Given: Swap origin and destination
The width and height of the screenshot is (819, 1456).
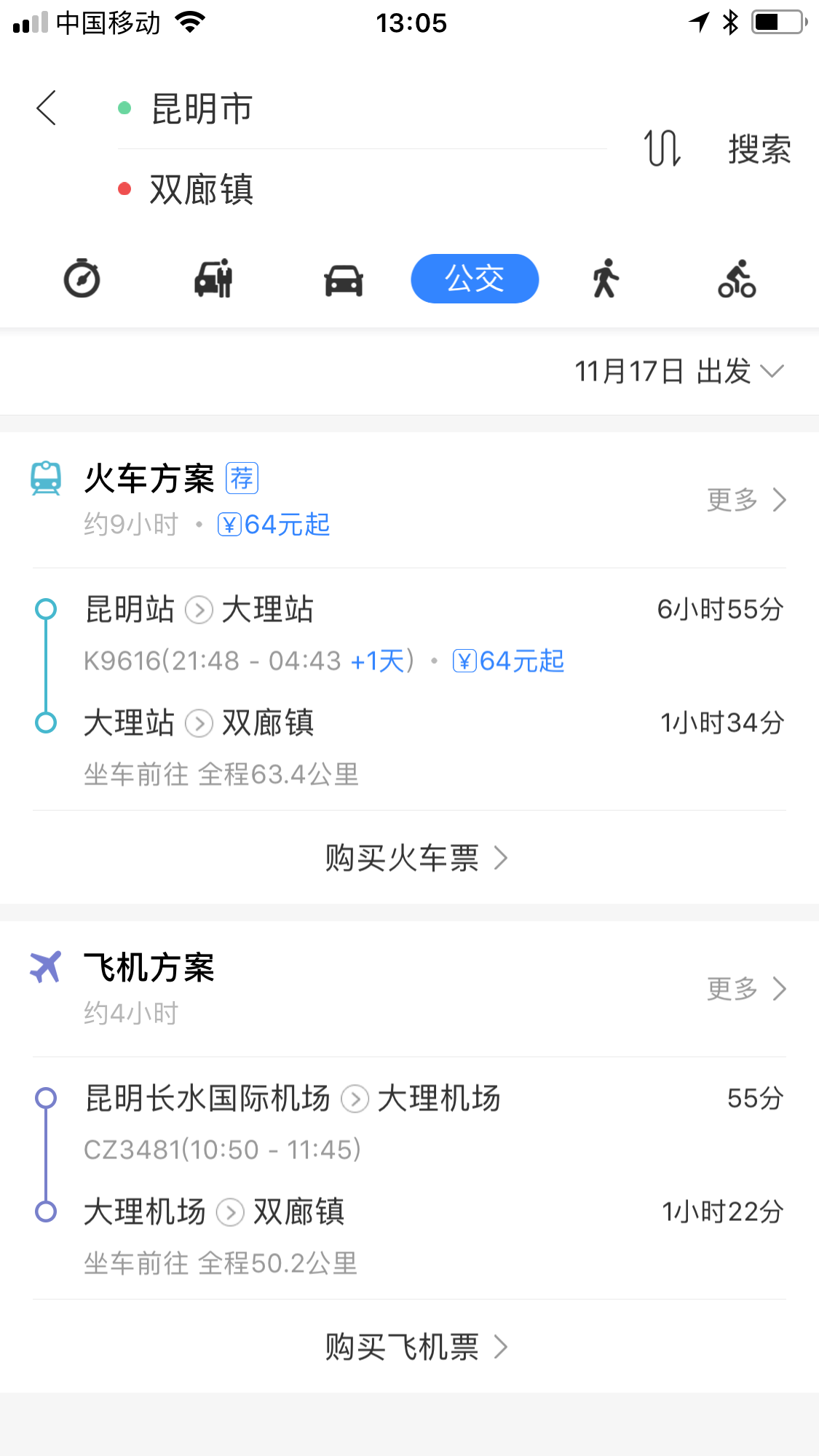Looking at the screenshot, I should [662, 148].
